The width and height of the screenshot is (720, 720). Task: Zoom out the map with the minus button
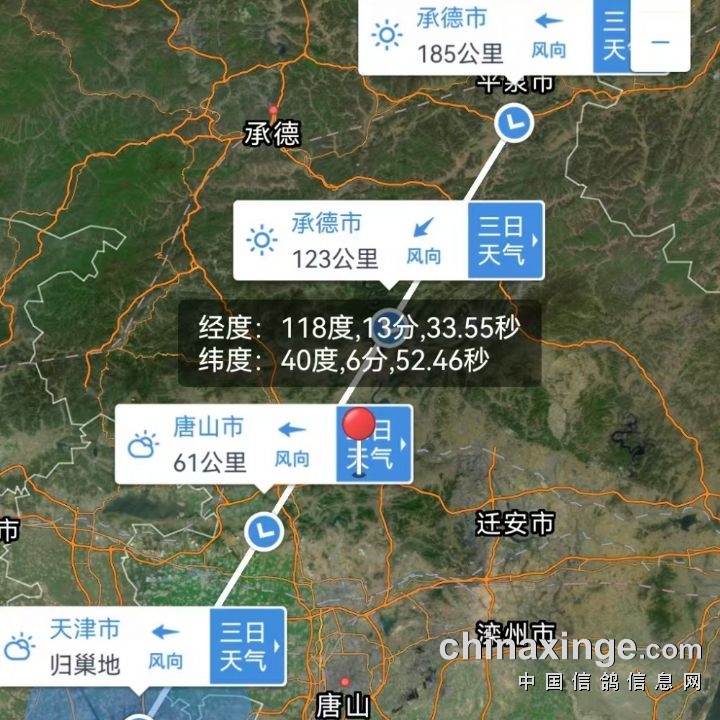(x=660, y=43)
